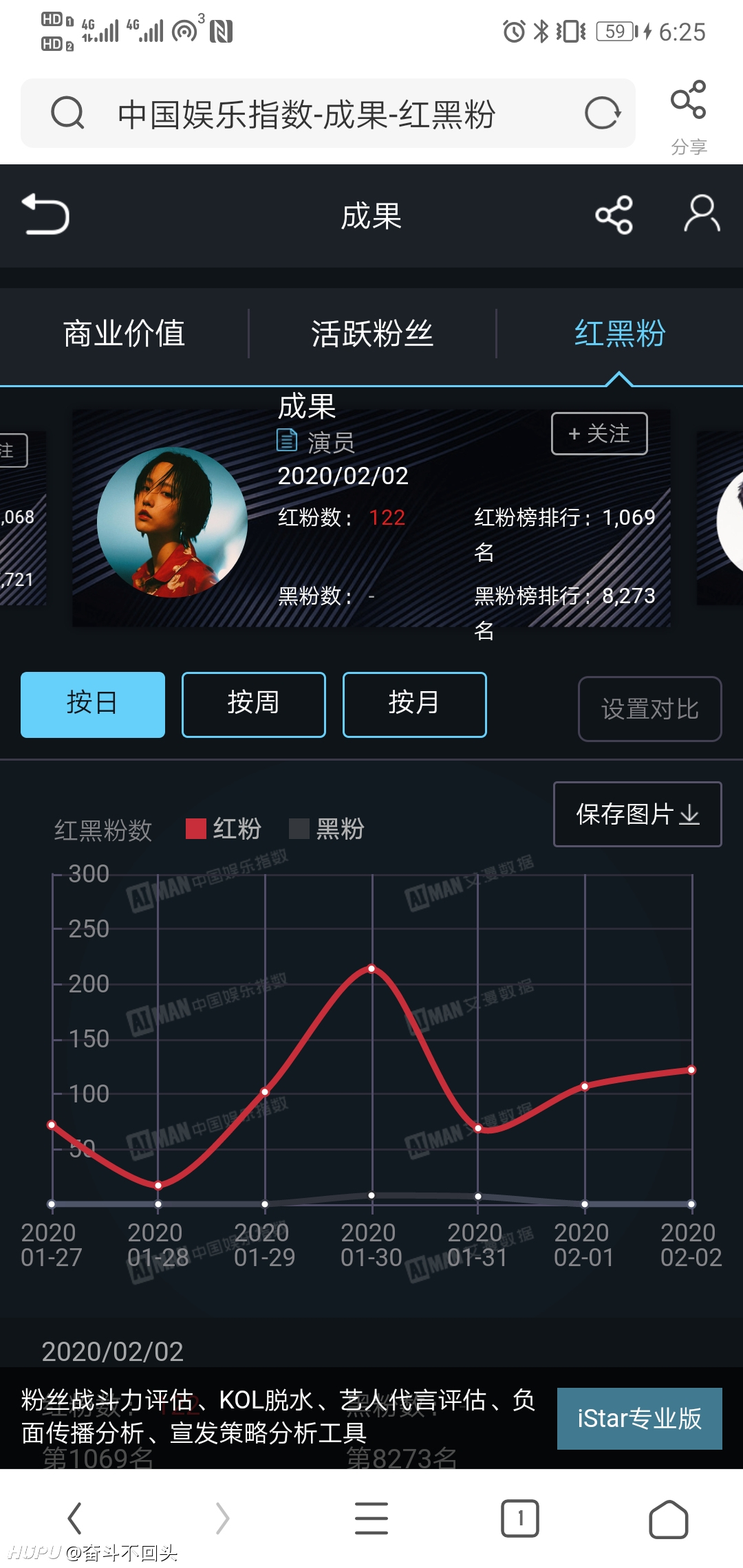
Task: Toggle the 红粉 legend series
Action: pyautogui.click(x=224, y=829)
